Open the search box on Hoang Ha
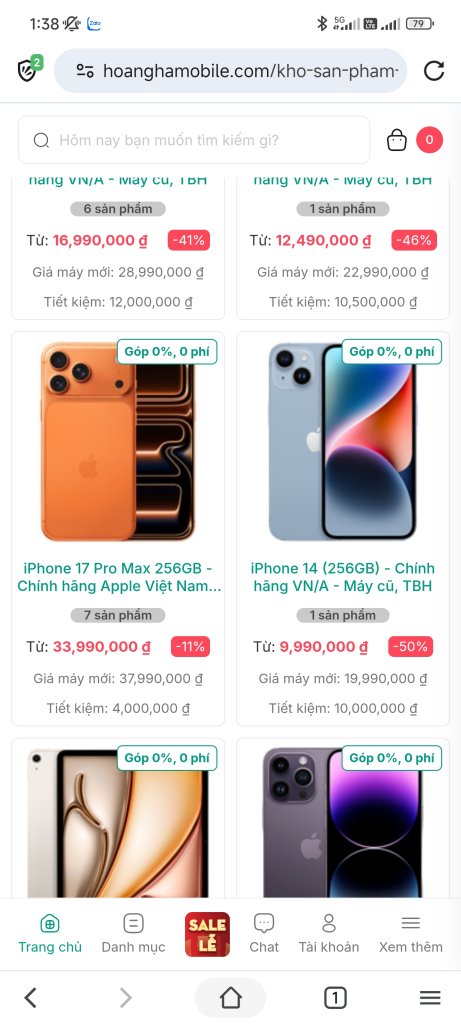 pos(194,140)
